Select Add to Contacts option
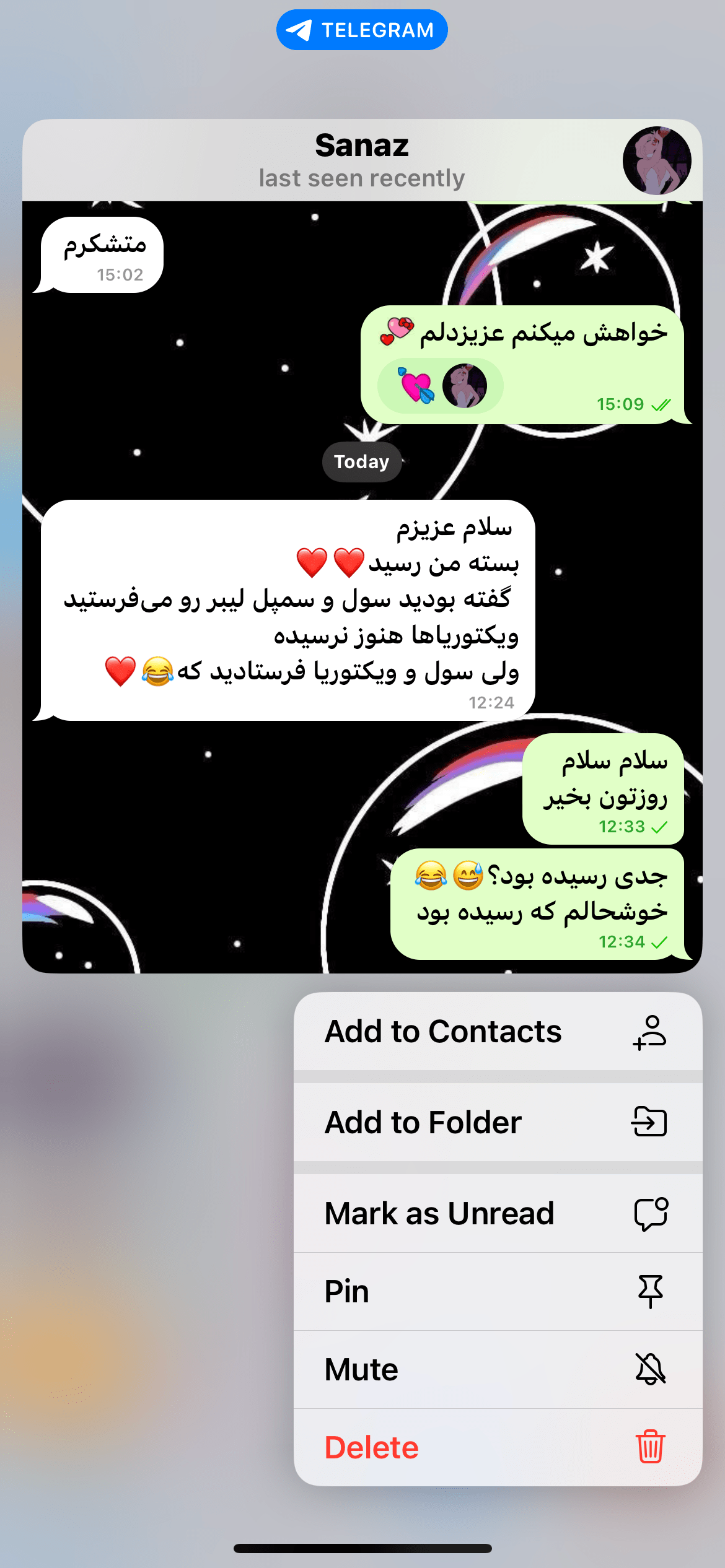 pyautogui.click(x=498, y=1031)
